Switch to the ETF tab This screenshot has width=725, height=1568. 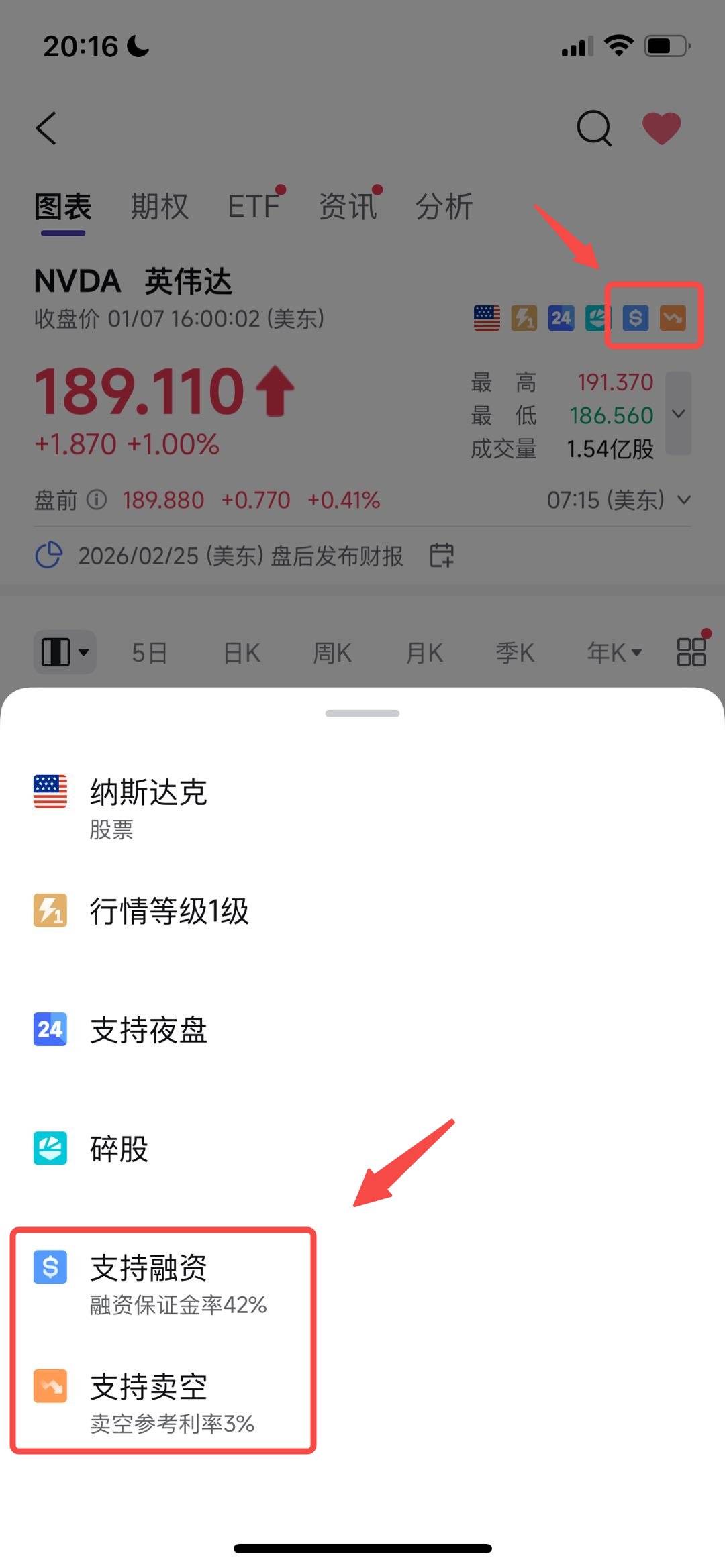(254, 207)
